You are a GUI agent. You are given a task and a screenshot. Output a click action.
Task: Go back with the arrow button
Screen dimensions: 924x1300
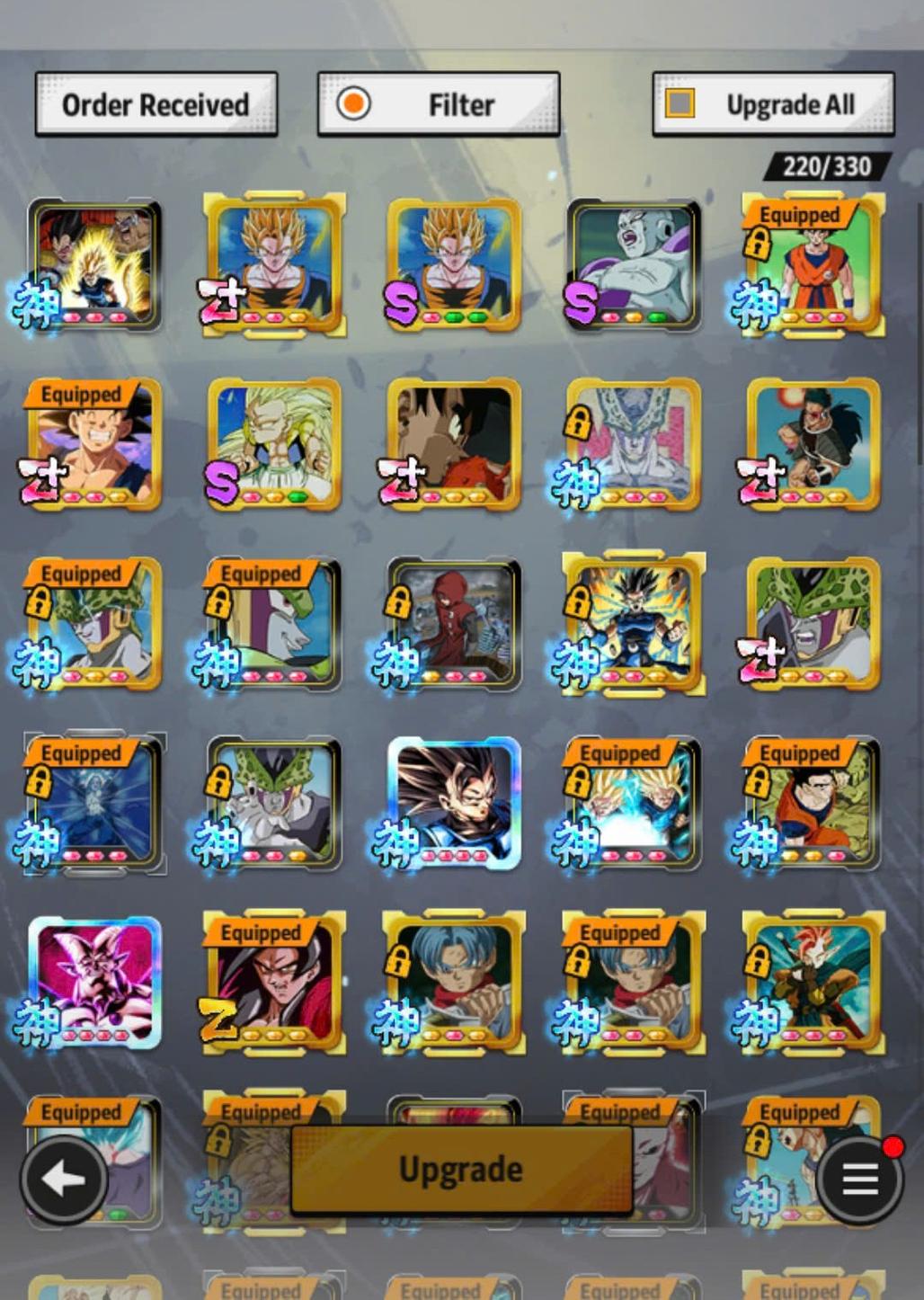pyautogui.click(x=65, y=1180)
